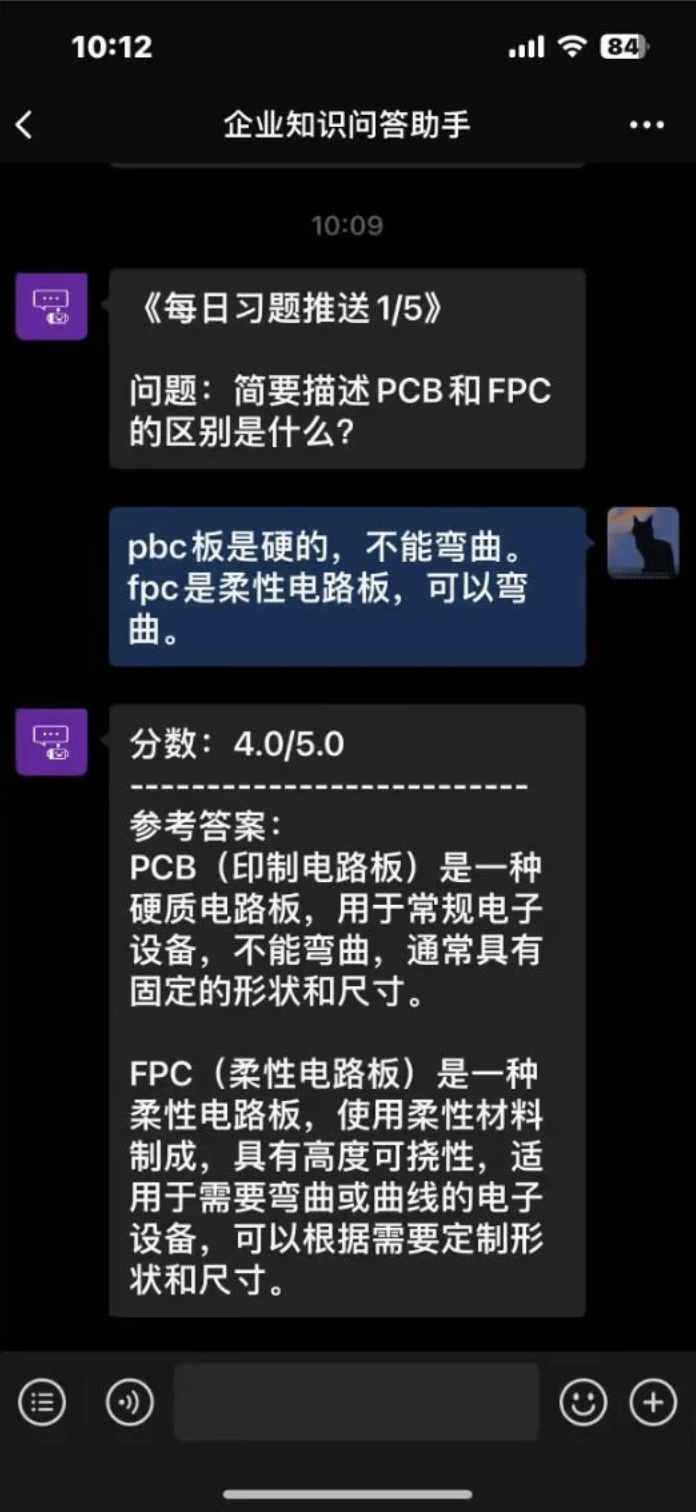The height and width of the screenshot is (1512, 696).
Task: Open the menu list icon beside input
Action: [x=42, y=1402]
